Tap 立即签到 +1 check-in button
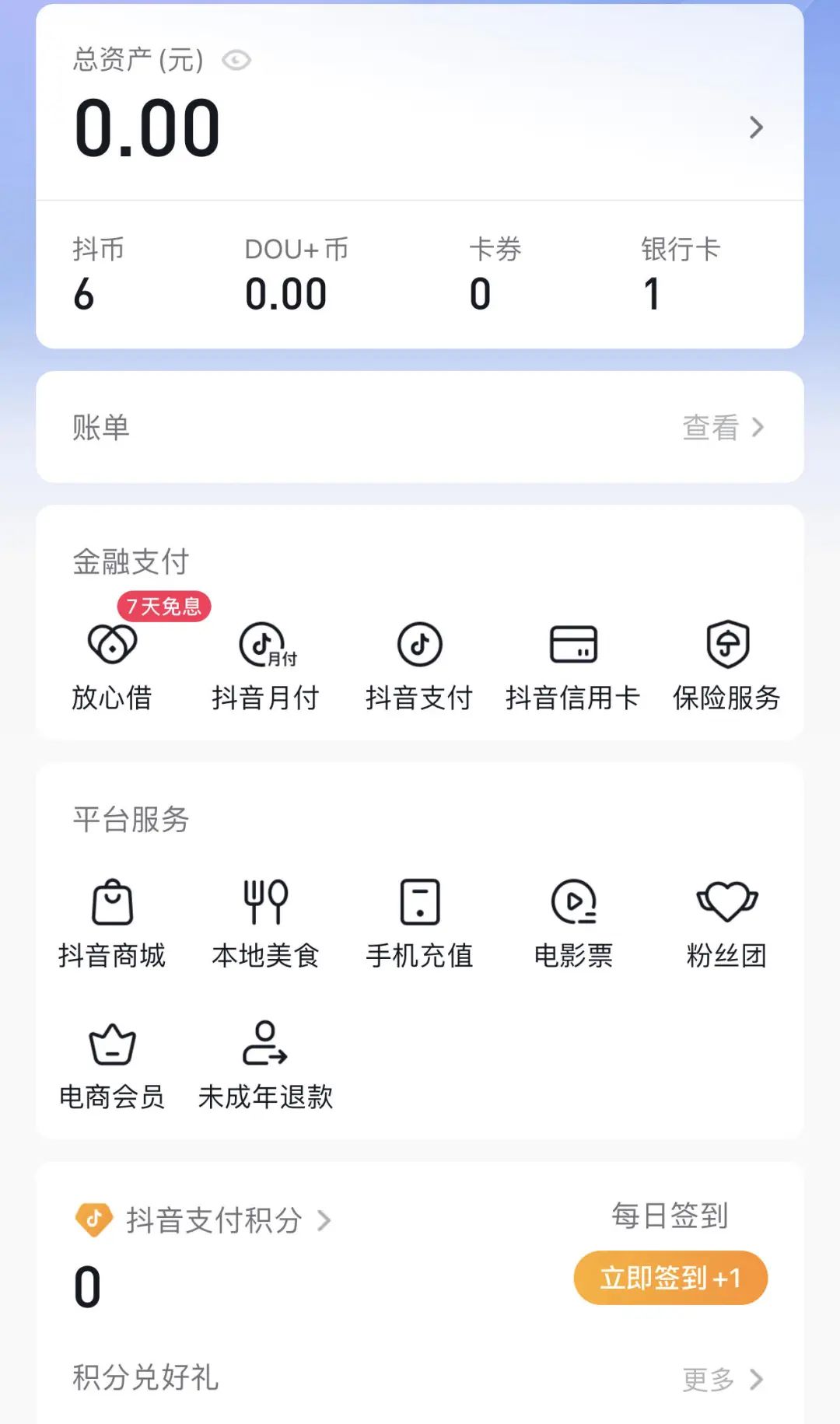This screenshot has height=1424, width=840. click(x=670, y=1278)
